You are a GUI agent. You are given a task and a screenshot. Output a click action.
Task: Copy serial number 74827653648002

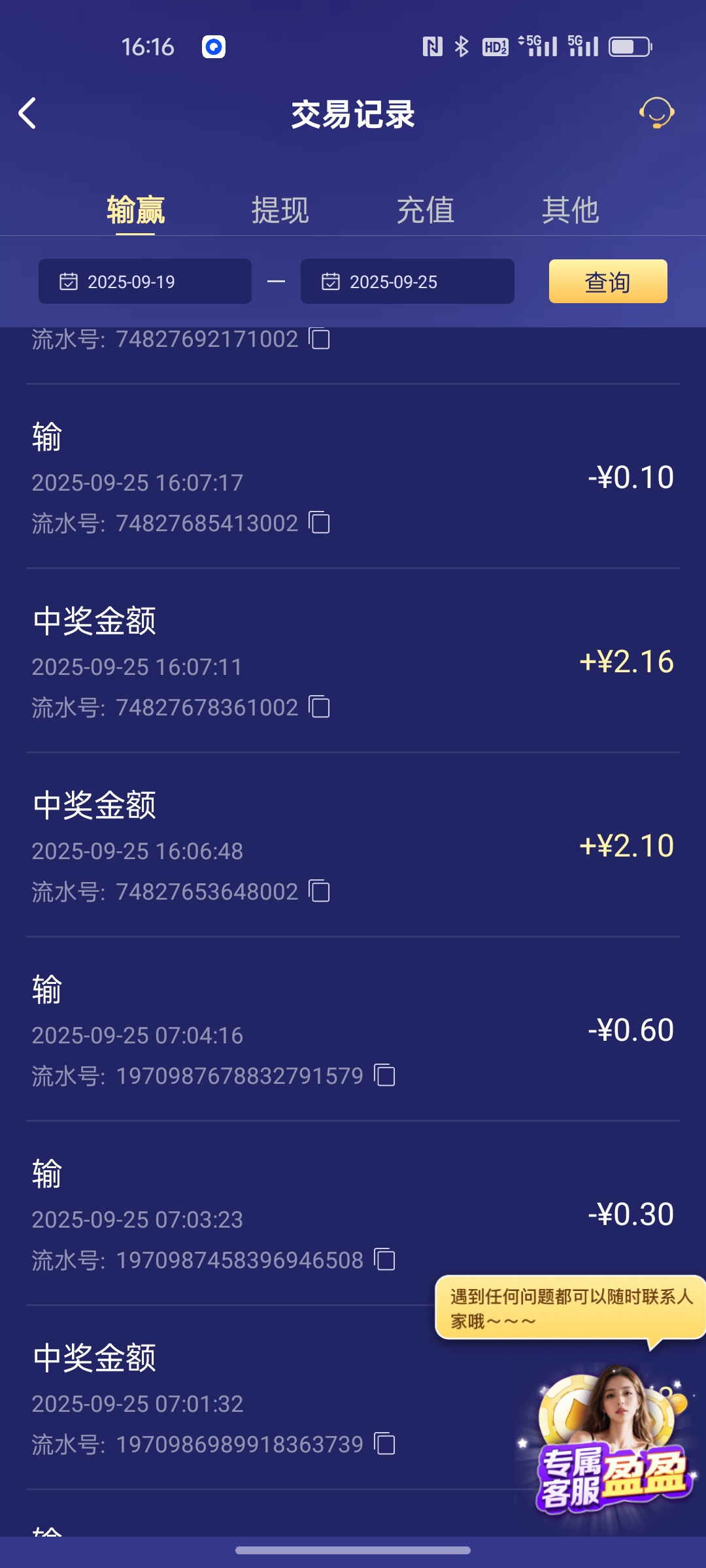click(x=320, y=891)
